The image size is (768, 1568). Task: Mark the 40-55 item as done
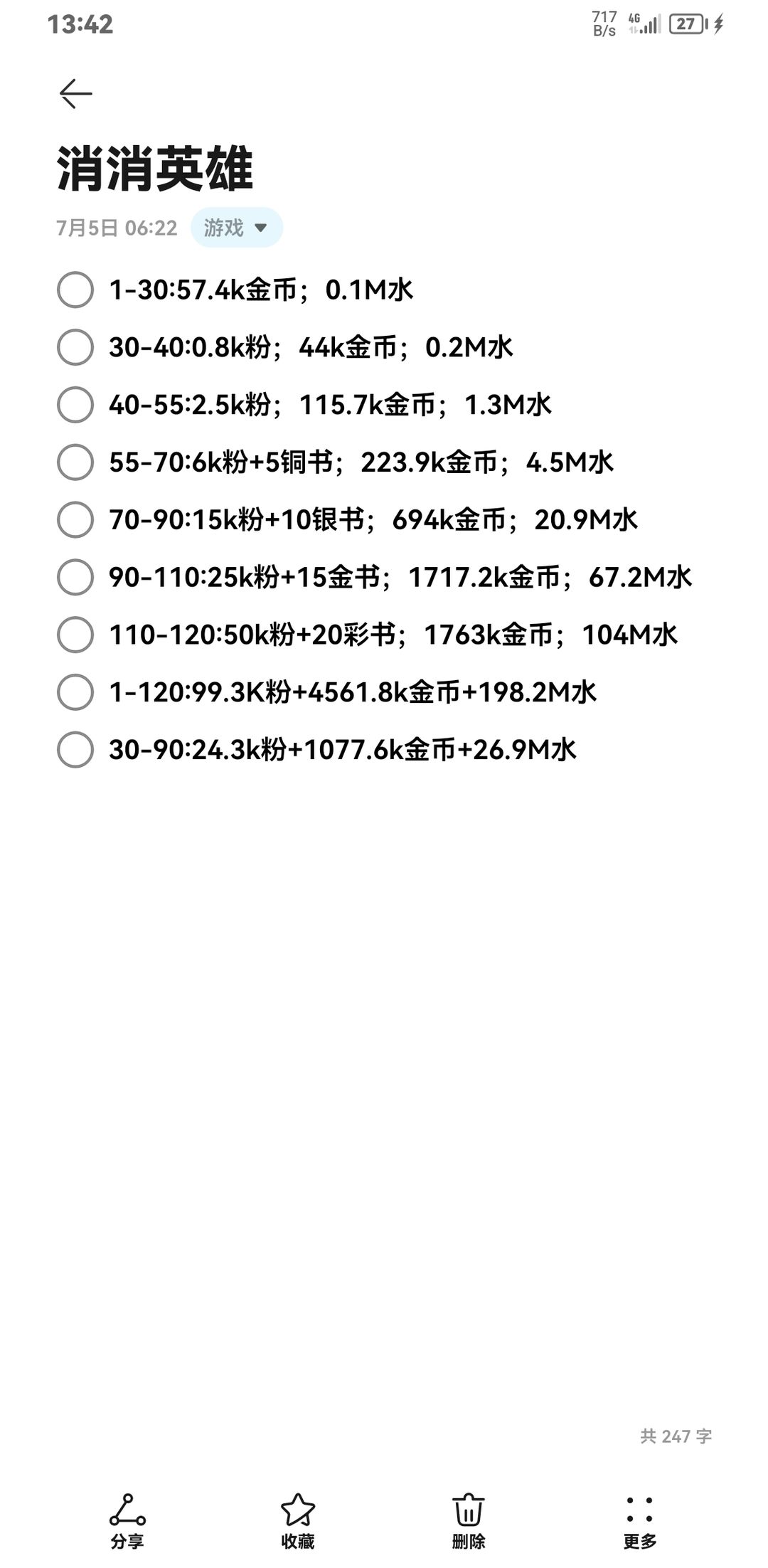click(75, 405)
